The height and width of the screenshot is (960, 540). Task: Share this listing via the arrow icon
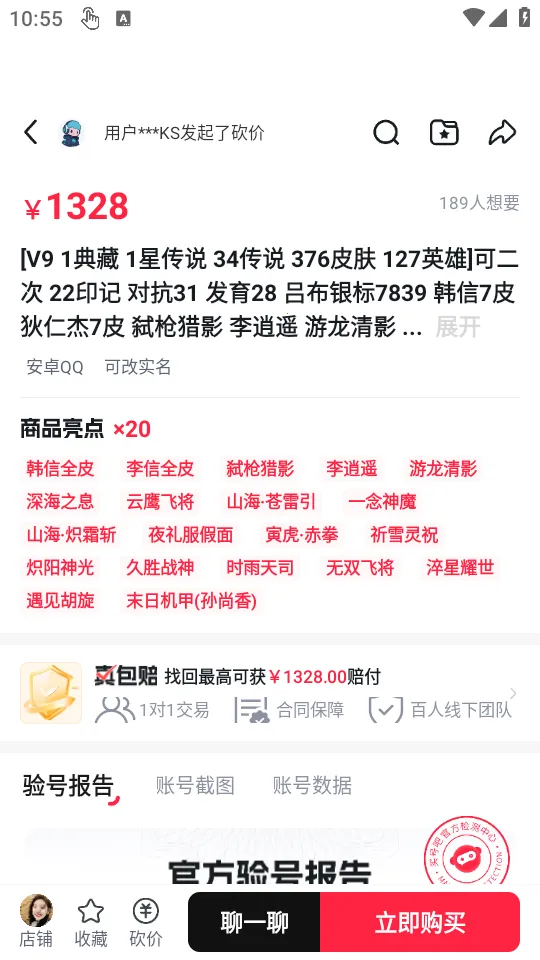click(502, 132)
